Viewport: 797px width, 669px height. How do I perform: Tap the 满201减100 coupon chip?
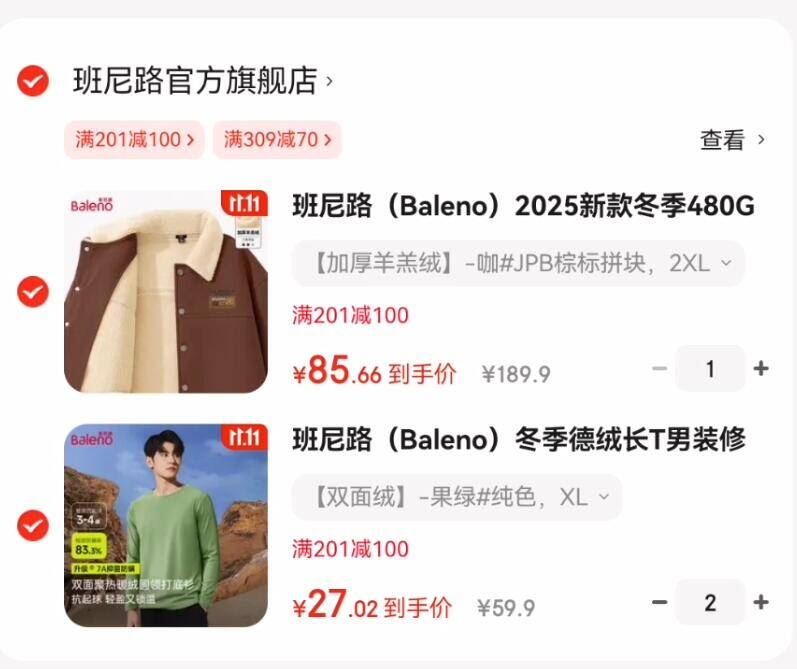[x=134, y=140]
